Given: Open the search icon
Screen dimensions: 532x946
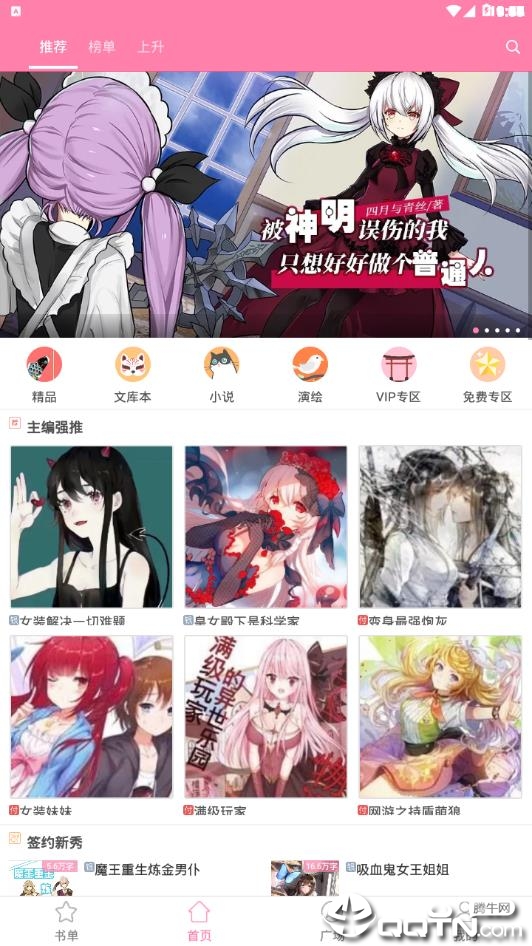Looking at the screenshot, I should 513,47.
